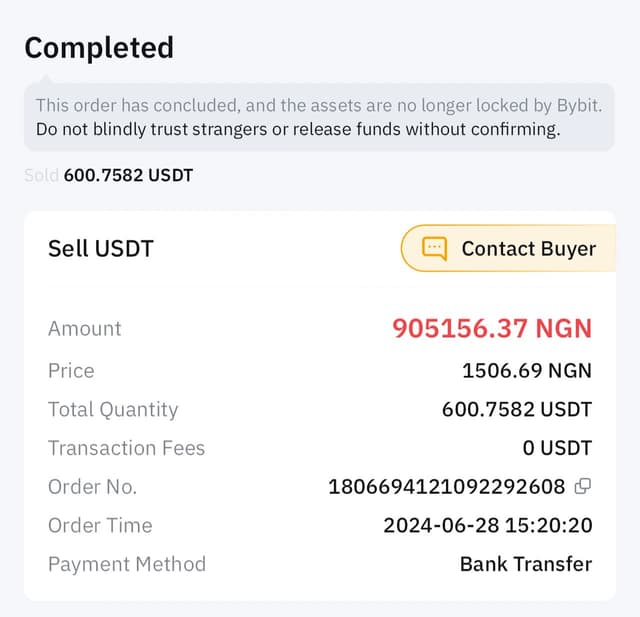The height and width of the screenshot is (617, 640).
Task: Copy the order number
Action: (583, 487)
